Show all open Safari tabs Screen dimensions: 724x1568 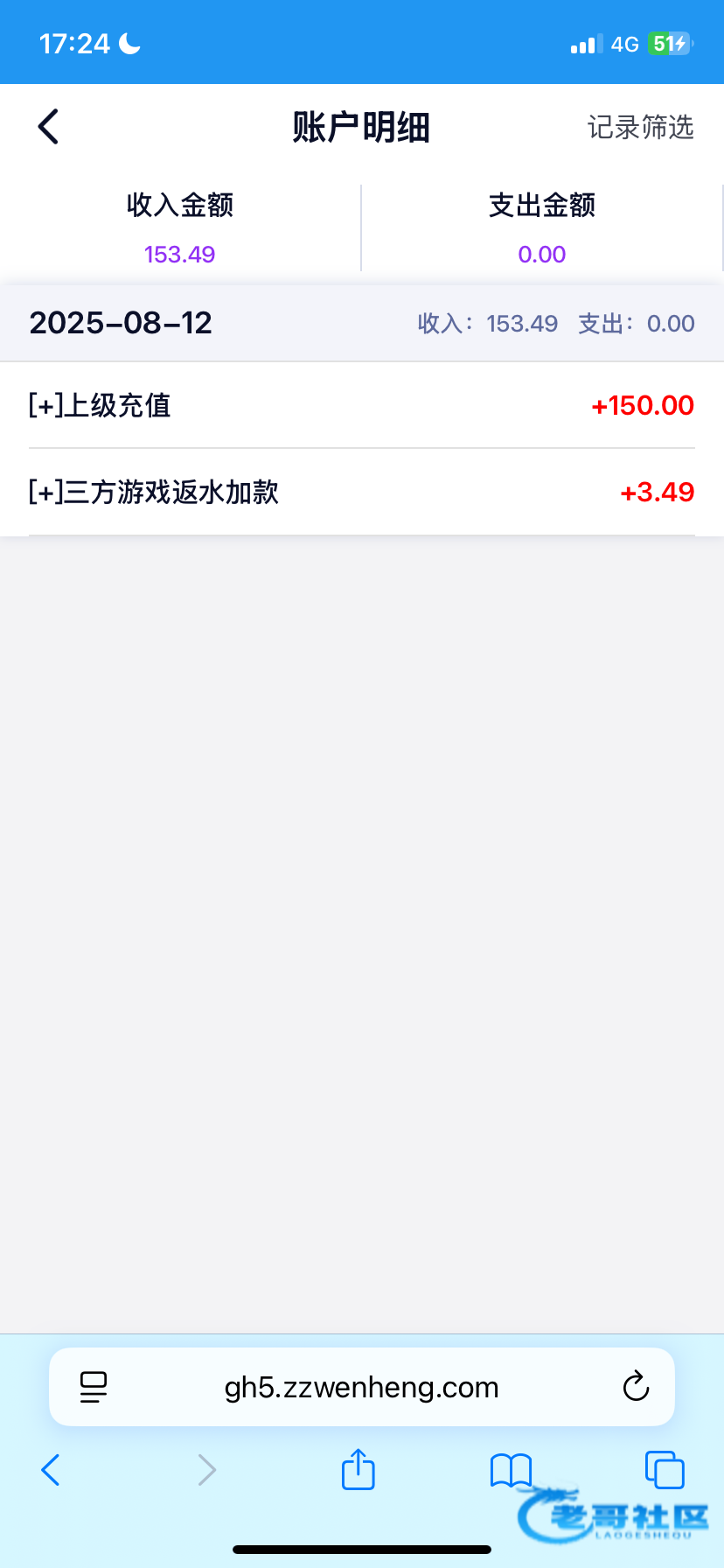pos(665,1470)
